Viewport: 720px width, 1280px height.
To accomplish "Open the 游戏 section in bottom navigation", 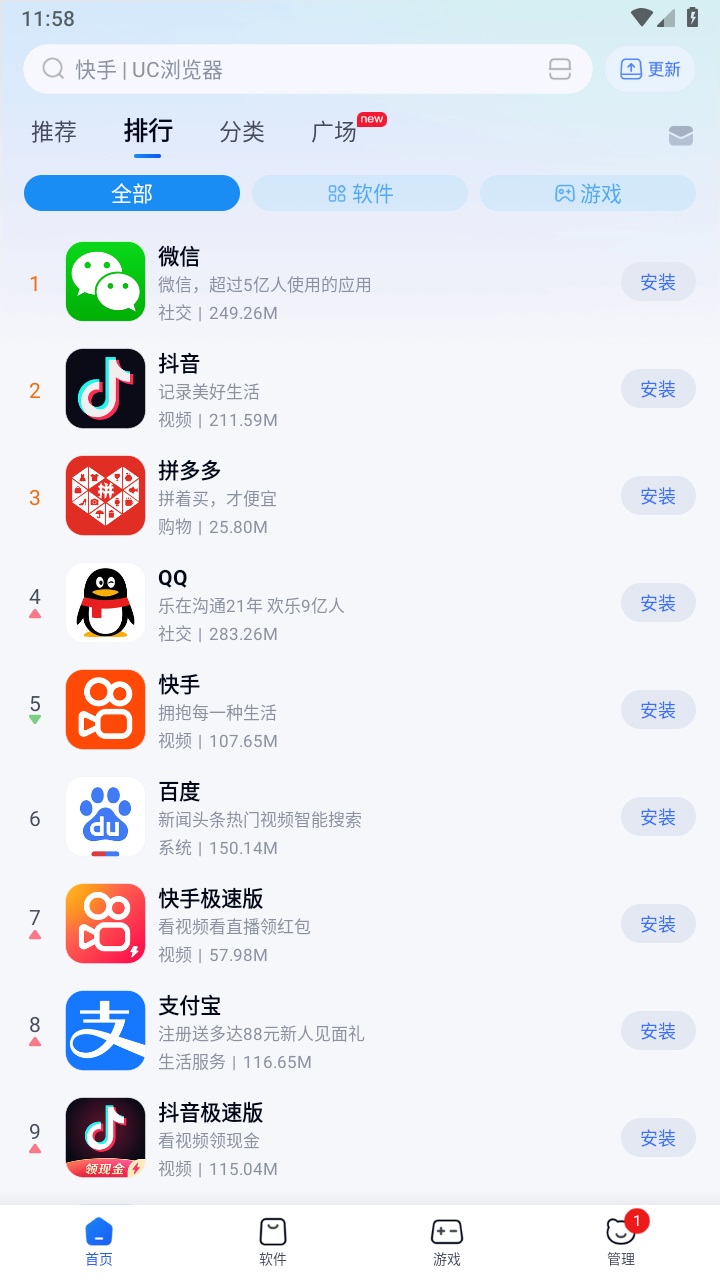I will click(x=447, y=1241).
